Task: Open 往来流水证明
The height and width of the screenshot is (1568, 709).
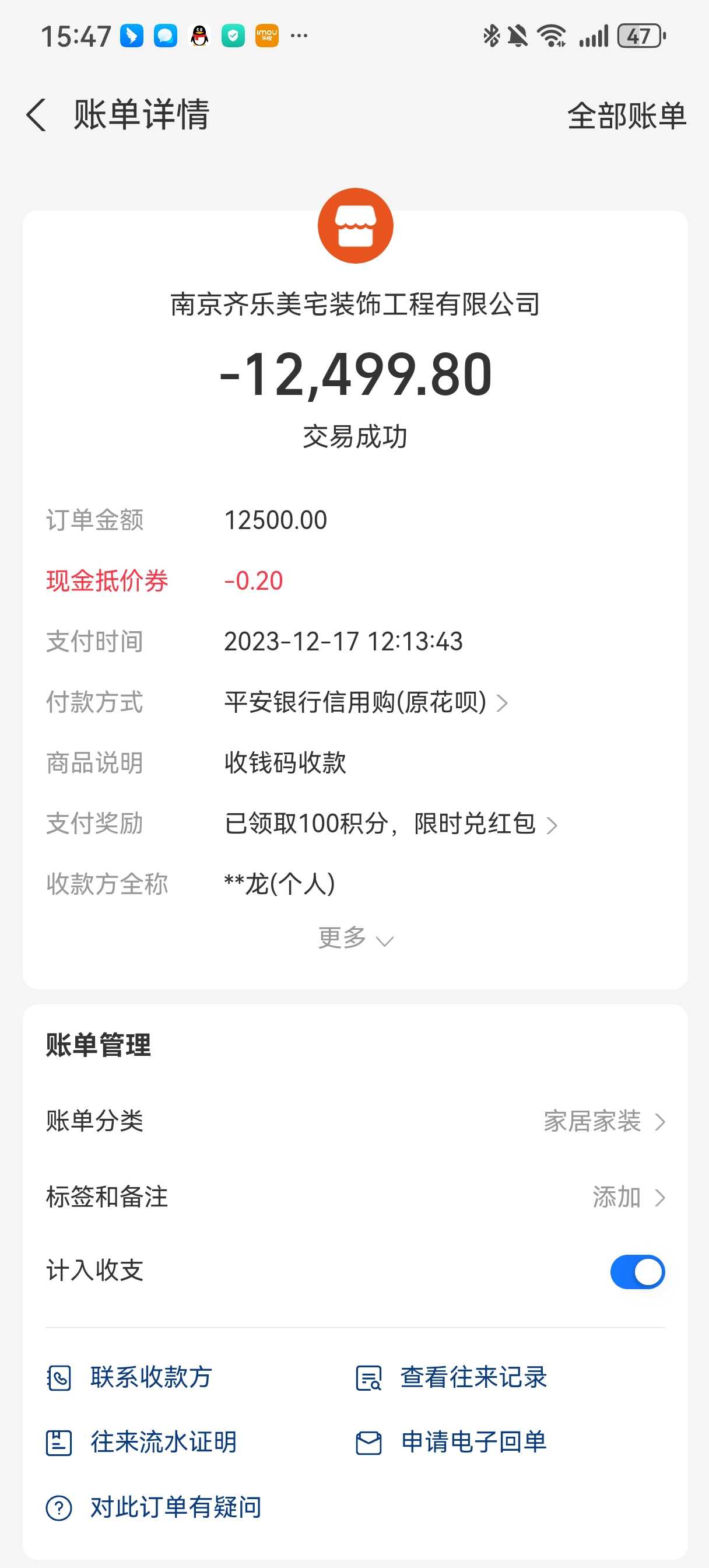Action: click(x=141, y=1442)
